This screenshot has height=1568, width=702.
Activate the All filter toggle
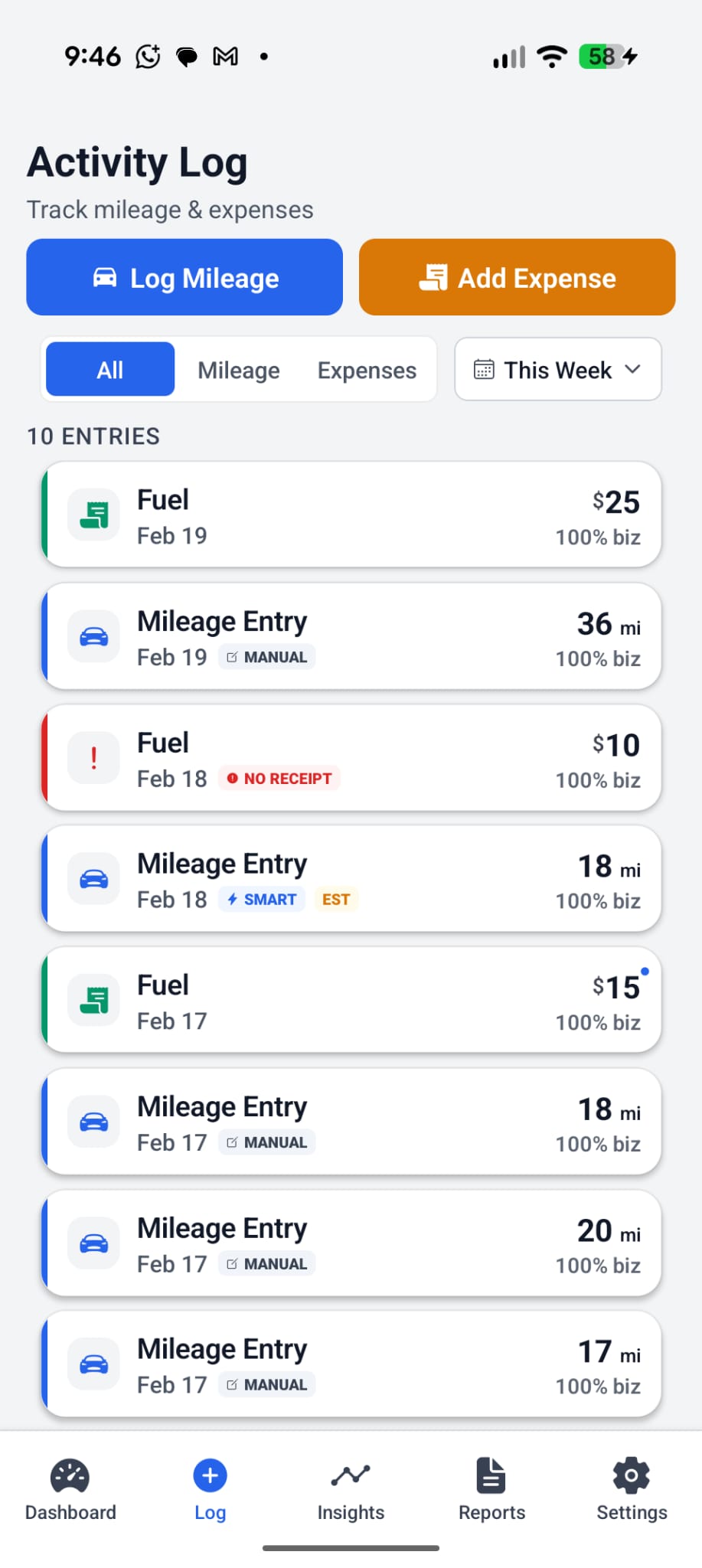[x=109, y=369]
